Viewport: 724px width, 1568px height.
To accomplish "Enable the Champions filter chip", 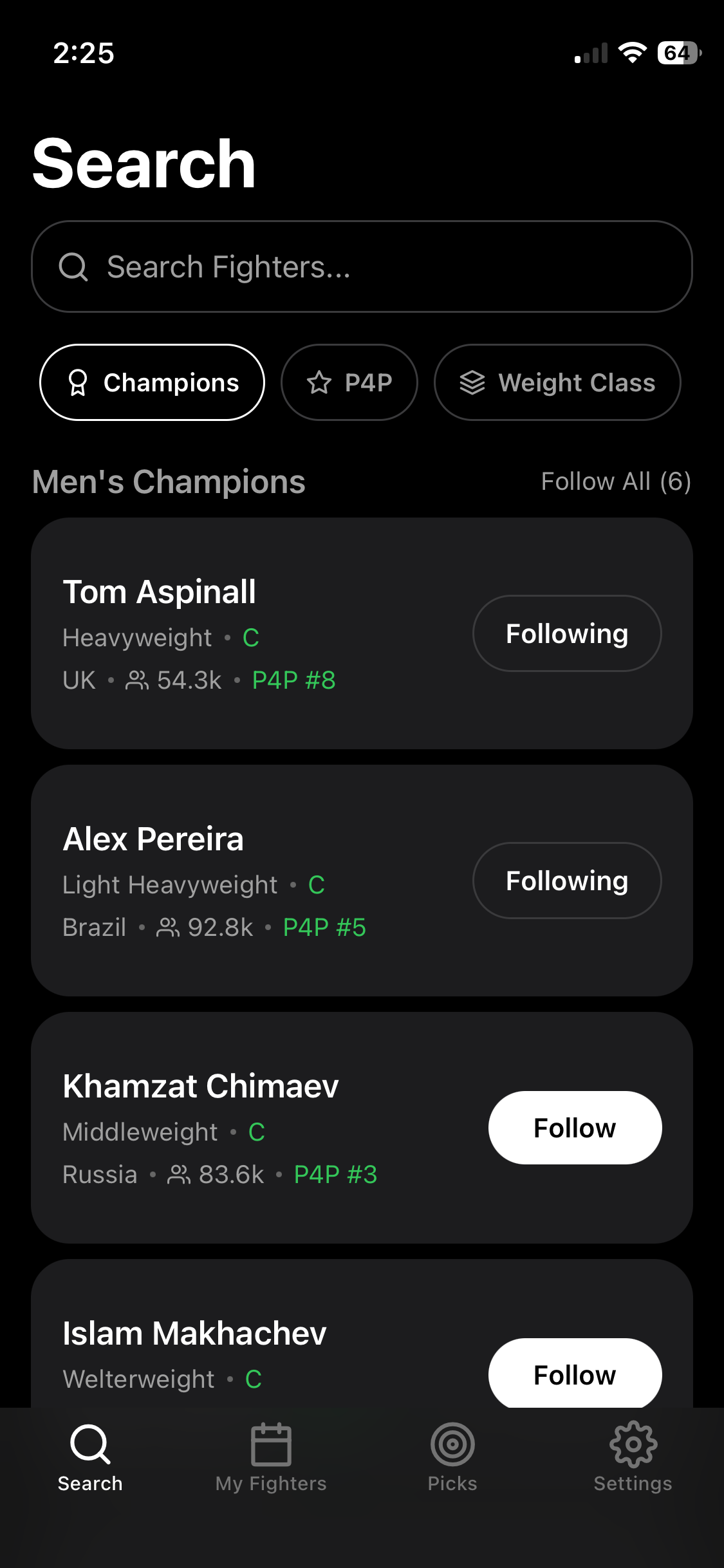I will [152, 382].
